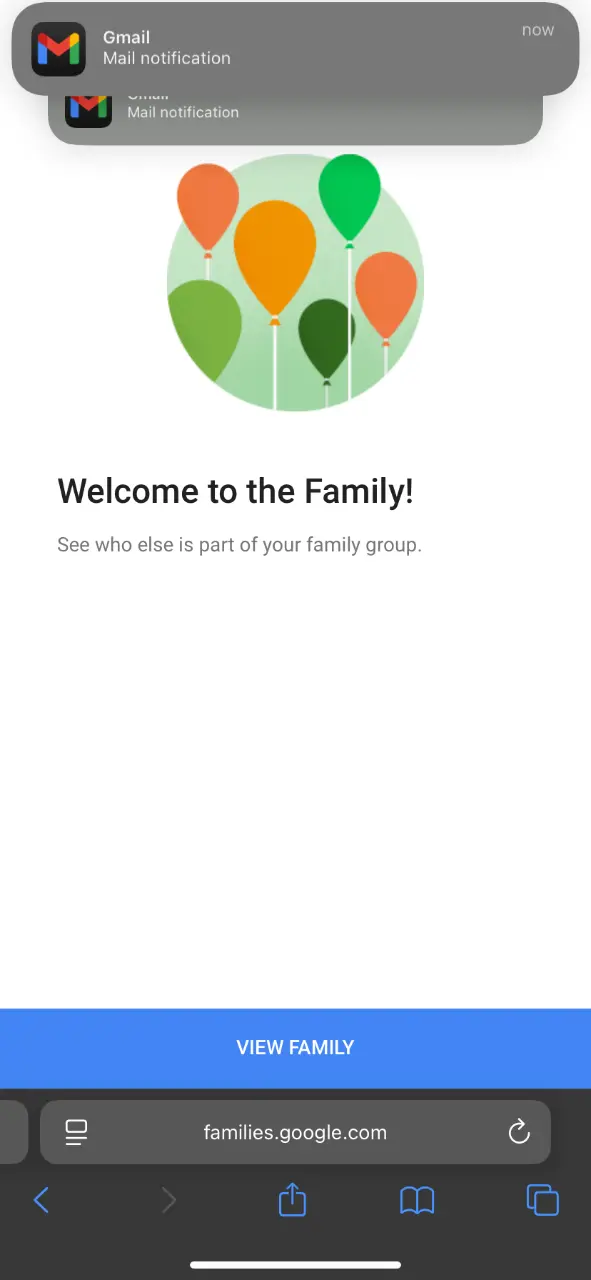The height and width of the screenshot is (1280, 591).
Task: Open the Safari bookmarks
Action: click(417, 1200)
